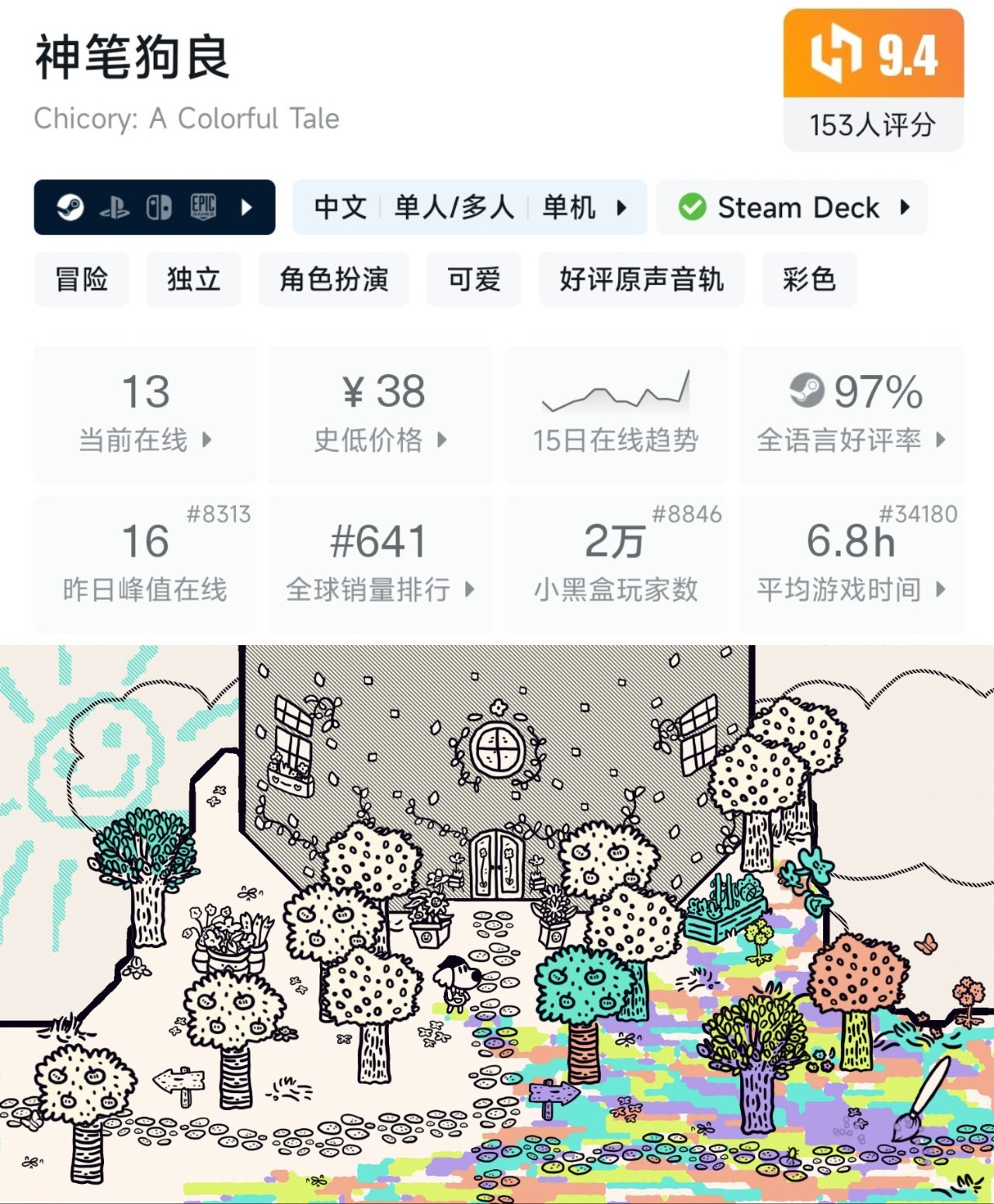Choose the 彩色 tag
Image resolution: width=994 pixels, height=1204 pixels.
click(808, 279)
